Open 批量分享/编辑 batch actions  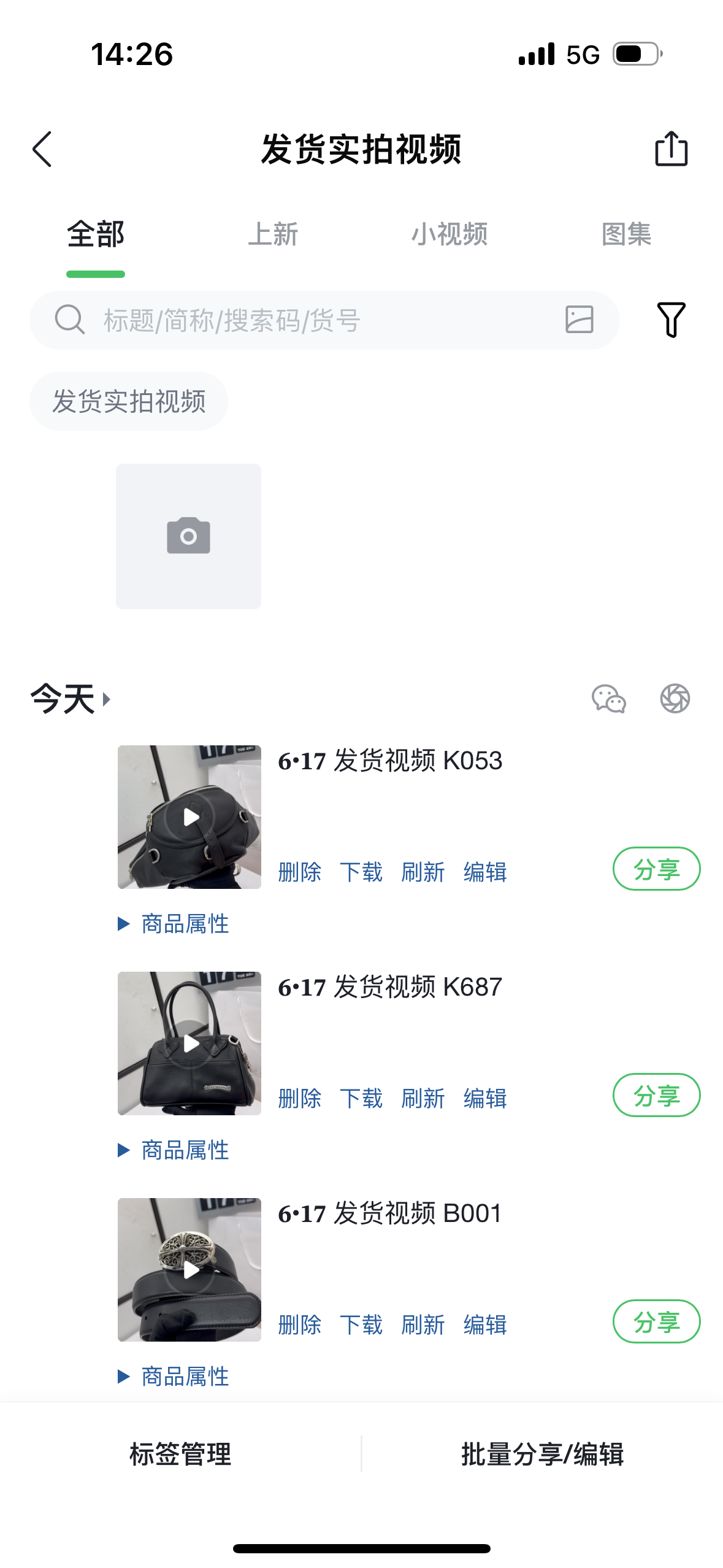[542, 1455]
